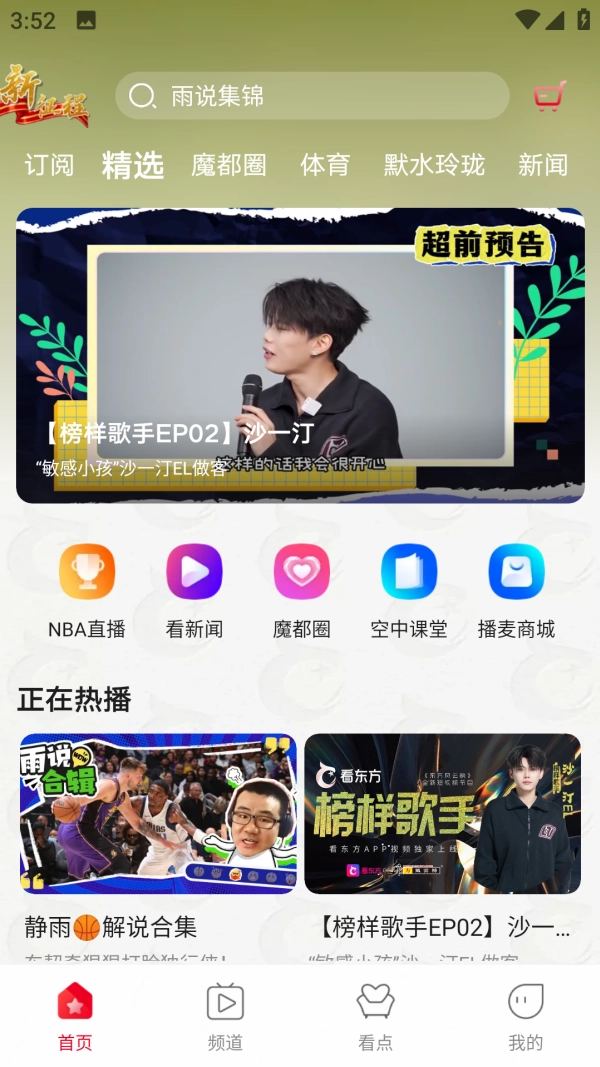Go to the 频道 bottom tab
This screenshot has height=1067, width=600.
pos(225,1015)
